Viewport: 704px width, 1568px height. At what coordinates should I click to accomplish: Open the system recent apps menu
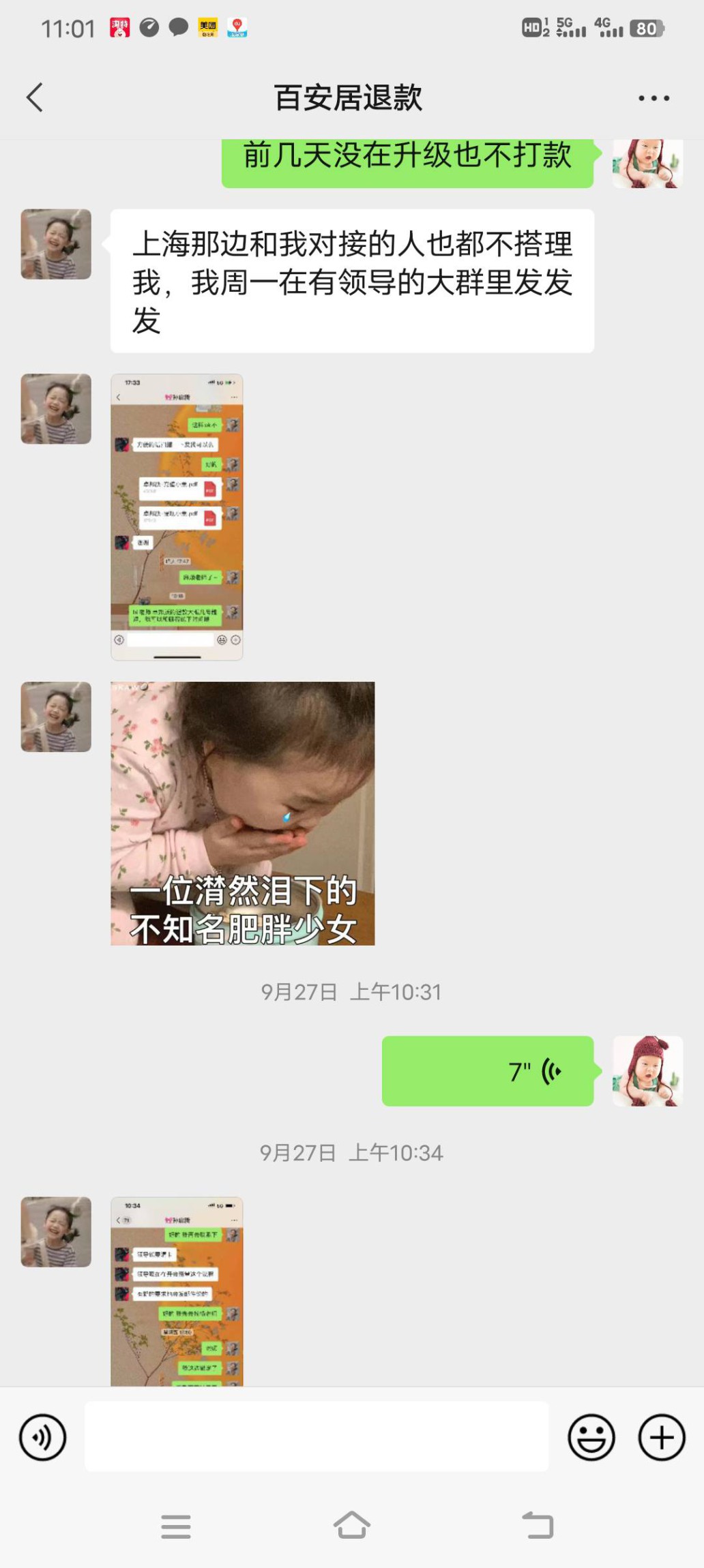coord(176,1526)
